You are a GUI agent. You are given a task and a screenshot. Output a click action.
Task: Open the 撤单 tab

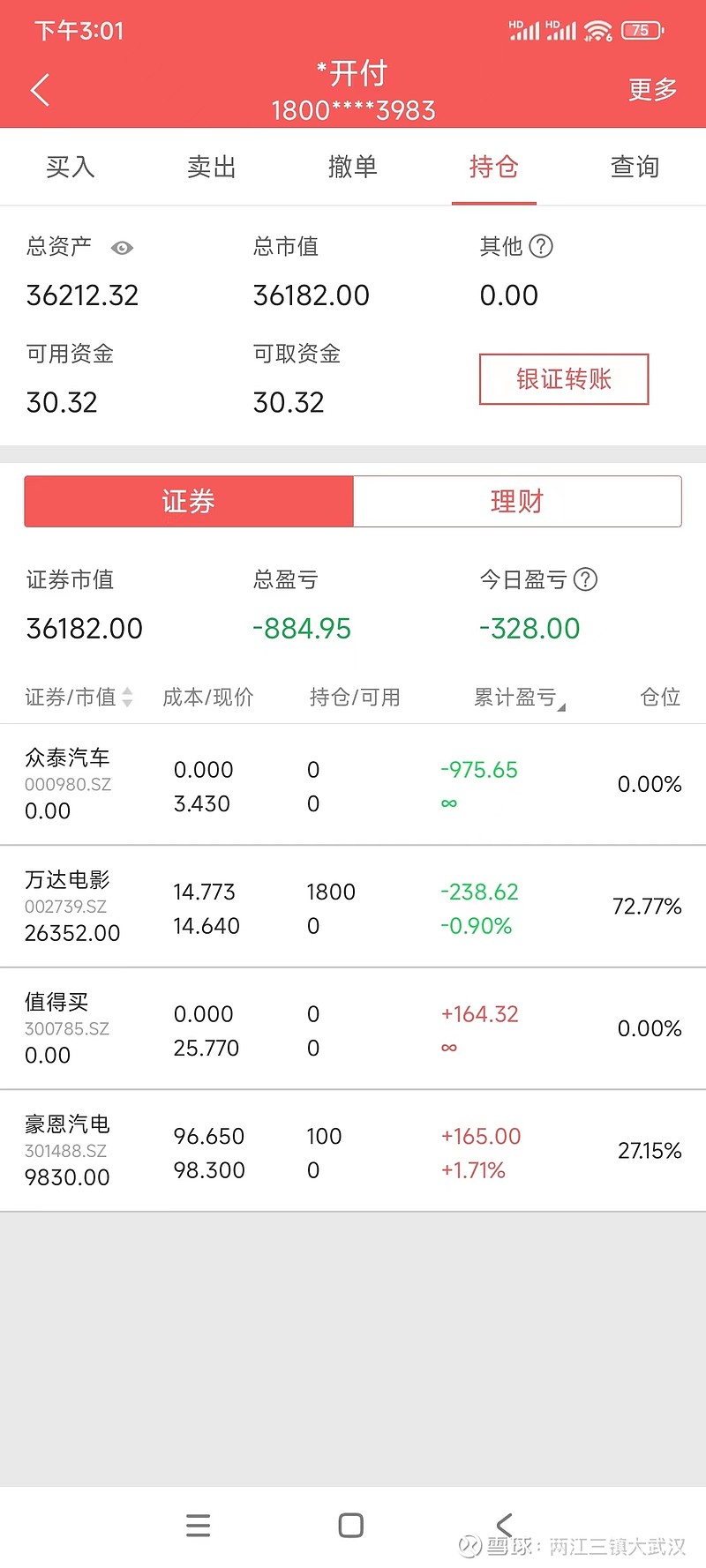click(x=353, y=167)
